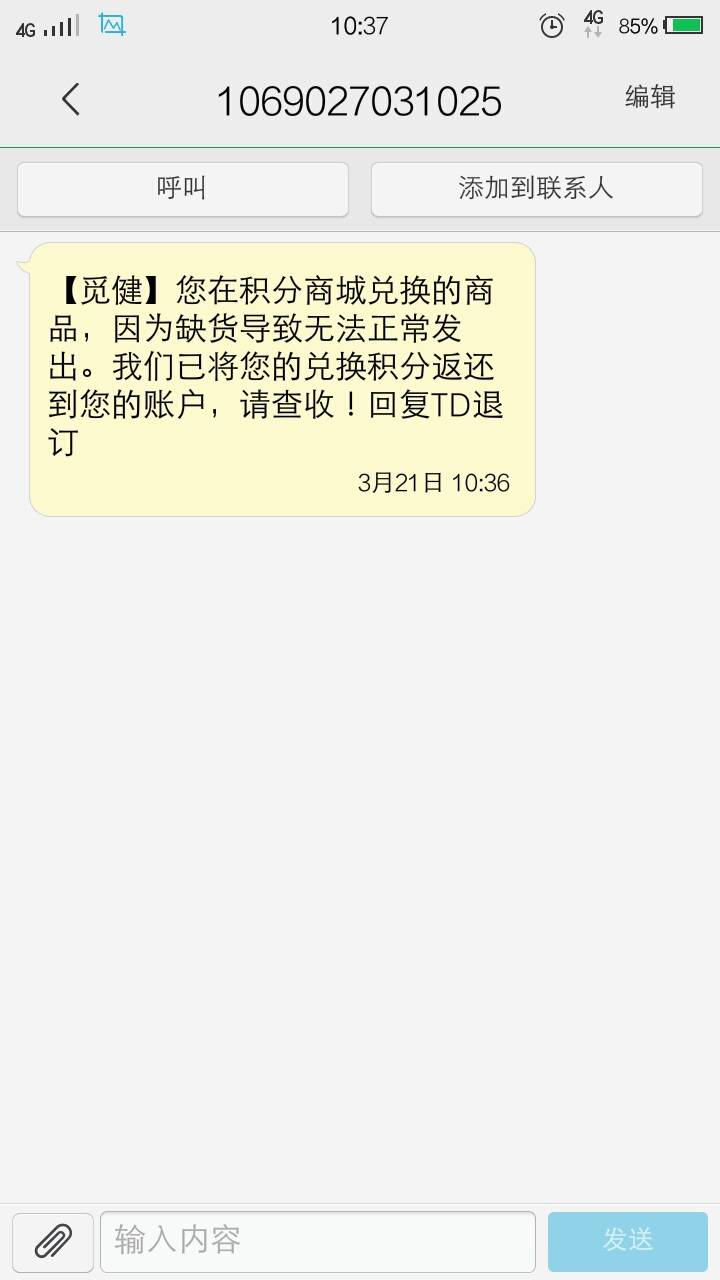Tap 添加到联系人 to save the number
The height and width of the screenshot is (1280, 720).
[536, 189]
